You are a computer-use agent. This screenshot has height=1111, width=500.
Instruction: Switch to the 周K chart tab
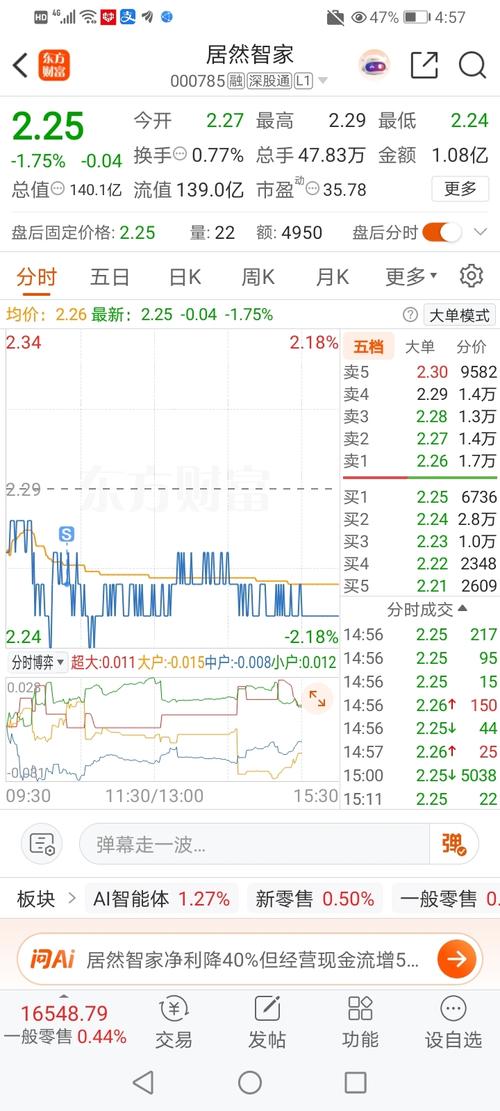(258, 276)
